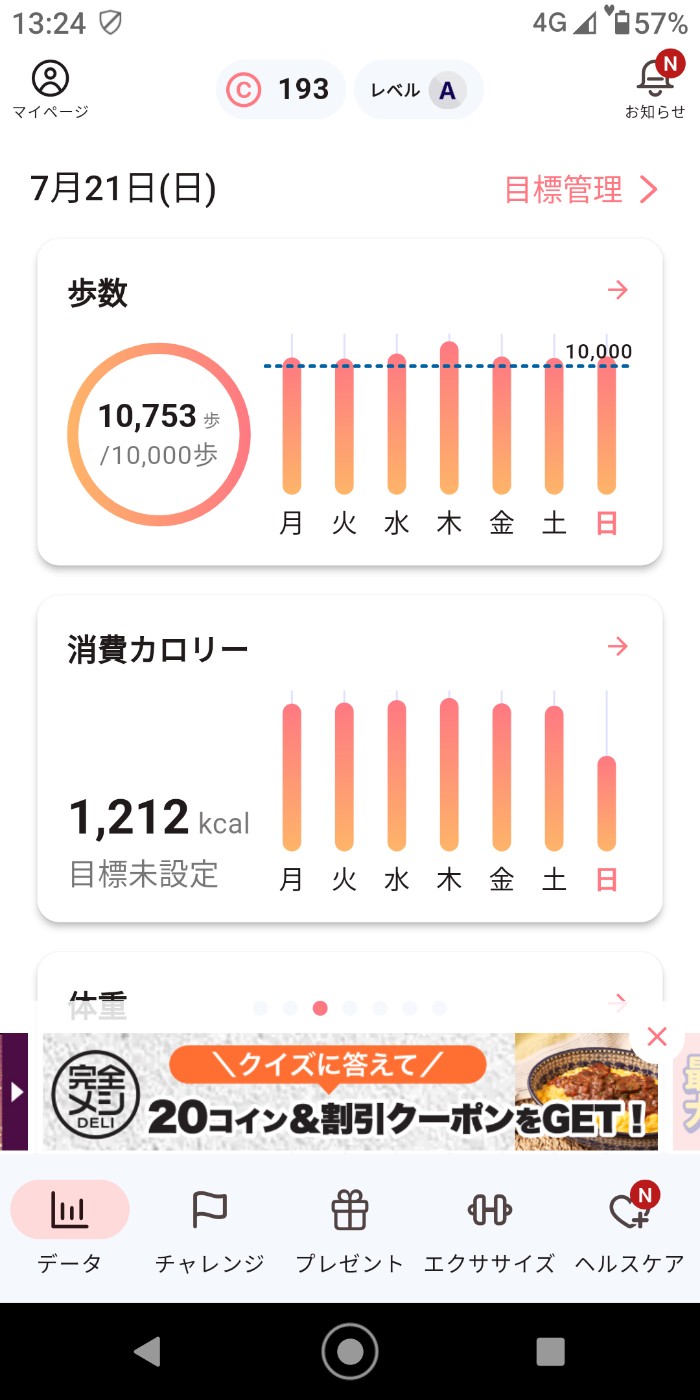
Task: Switch to the データ tab
Action: coord(70,1227)
